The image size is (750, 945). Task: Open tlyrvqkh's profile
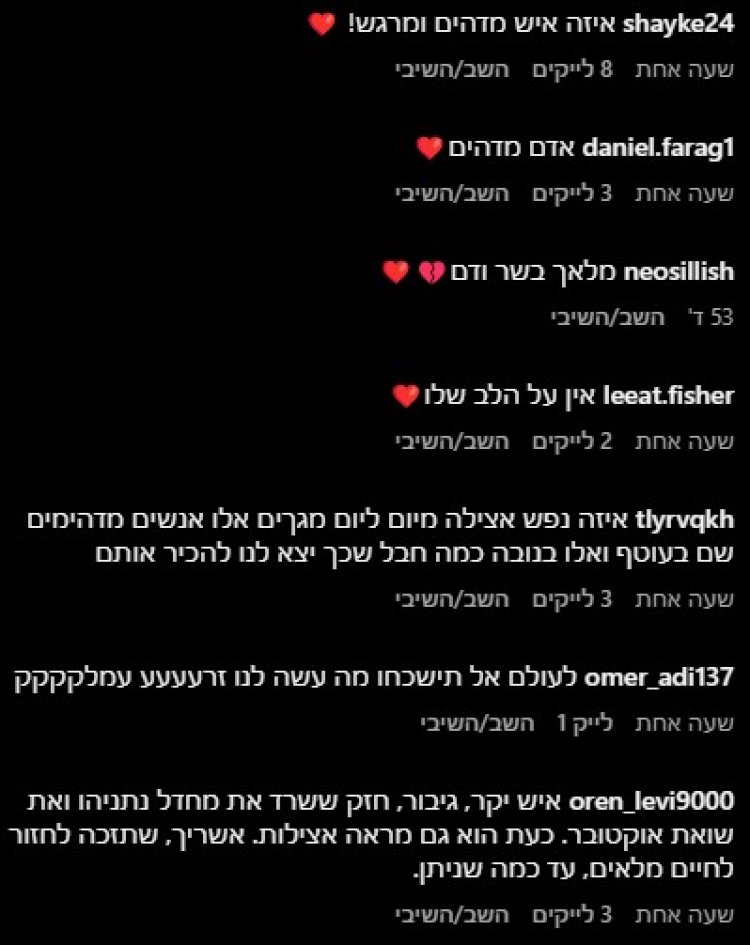coord(684,521)
